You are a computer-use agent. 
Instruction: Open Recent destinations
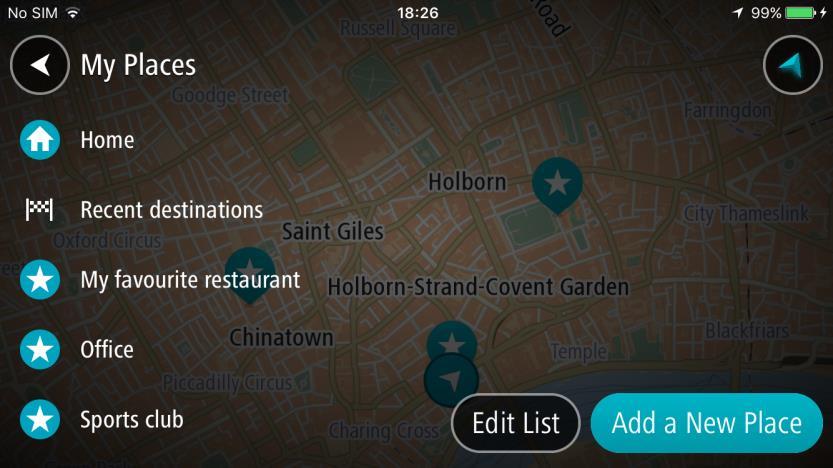(x=171, y=210)
